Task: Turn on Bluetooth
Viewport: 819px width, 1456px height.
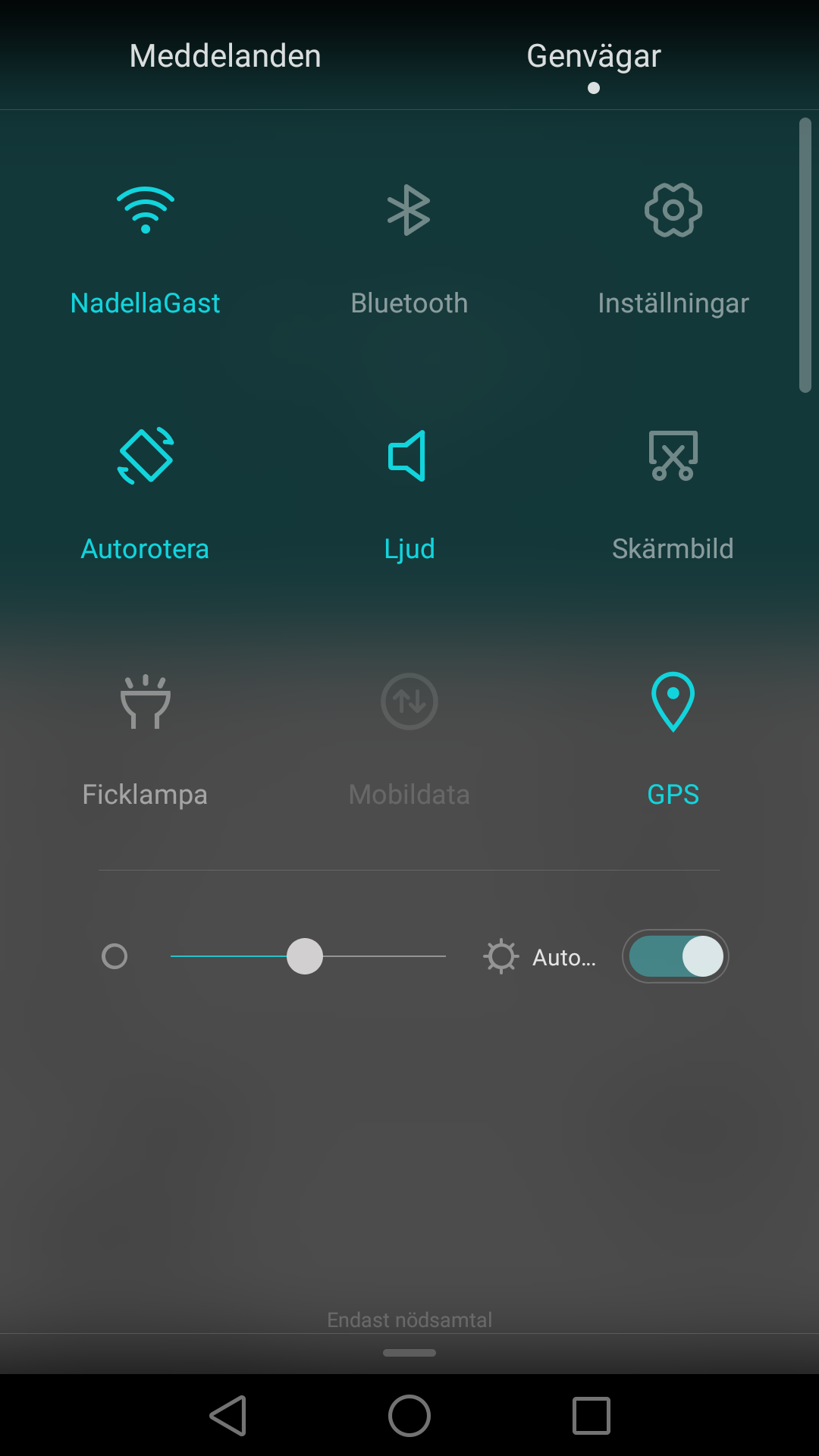Action: (409, 211)
